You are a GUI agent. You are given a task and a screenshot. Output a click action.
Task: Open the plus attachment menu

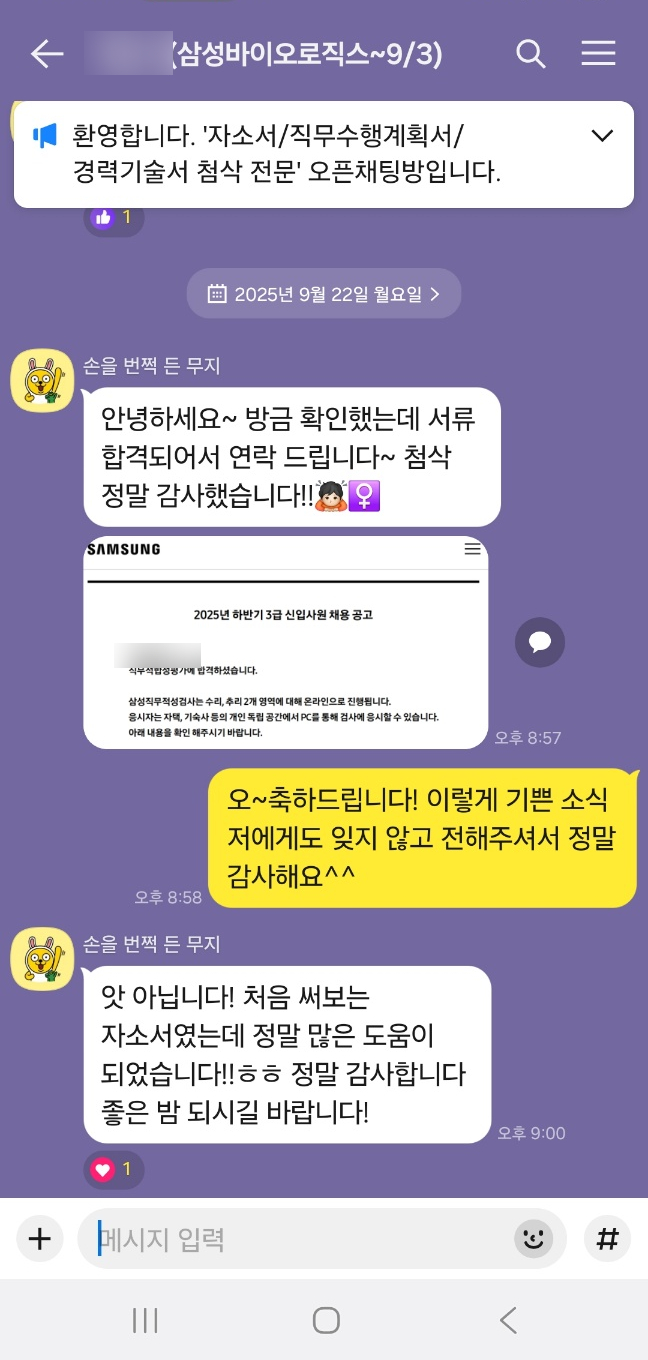(x=39, y=1240)
